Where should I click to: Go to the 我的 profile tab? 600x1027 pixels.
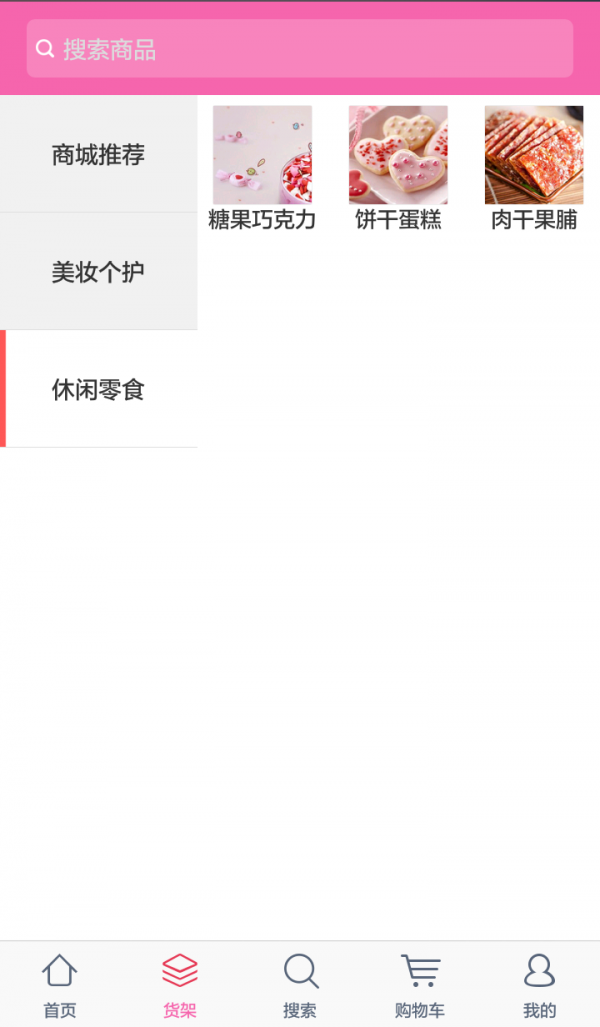540,985
